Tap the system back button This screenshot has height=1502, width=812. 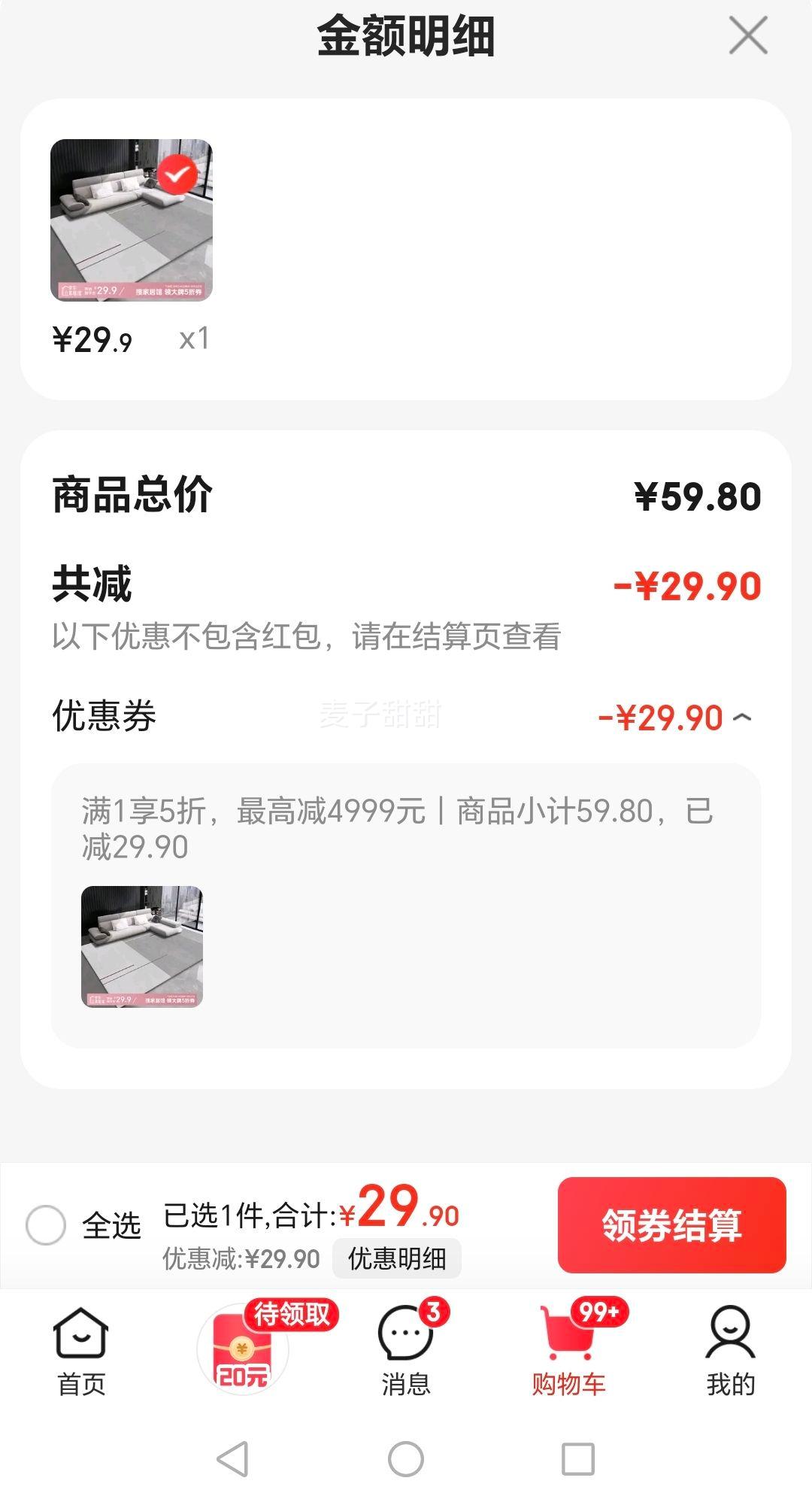coord(232,1459)
